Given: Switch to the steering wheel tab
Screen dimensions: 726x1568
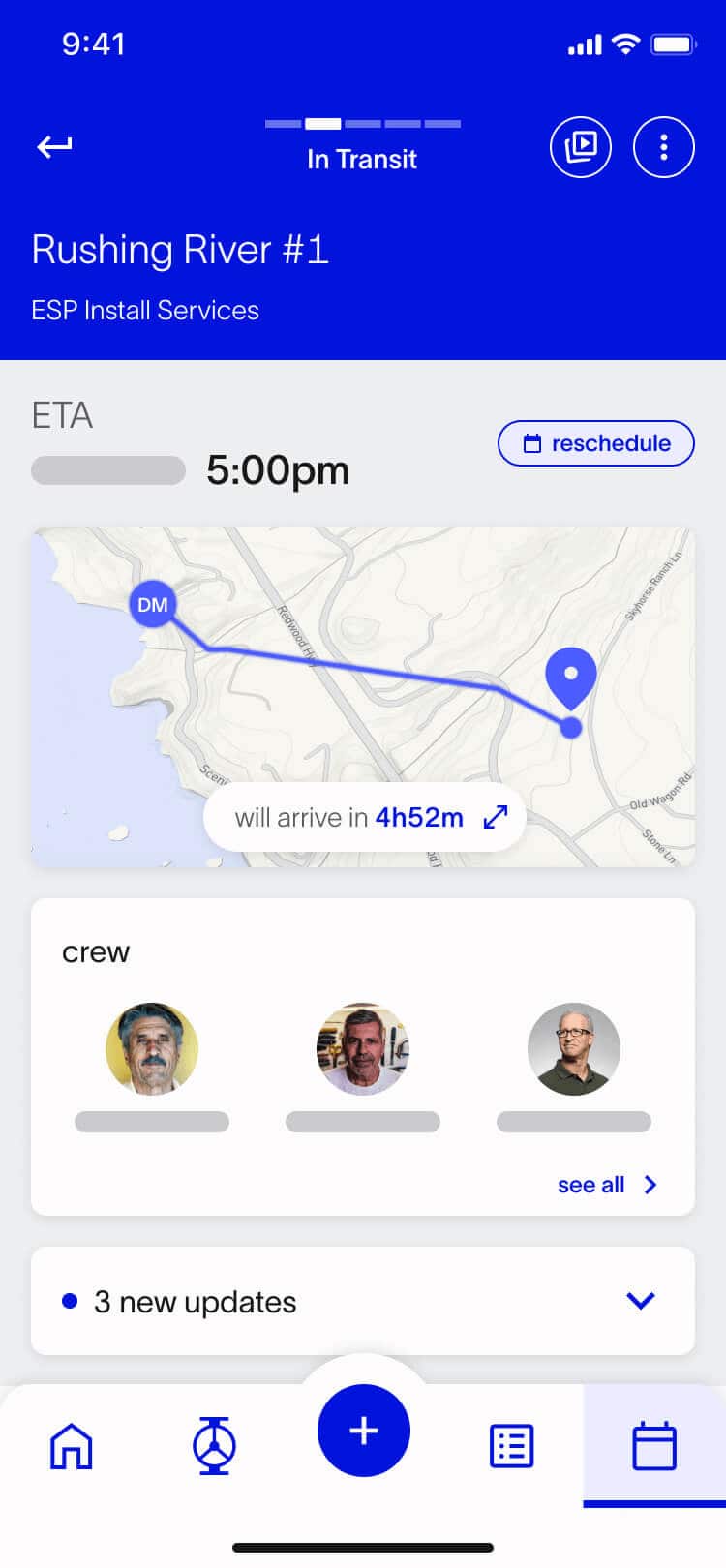Looking at the screenshot, I should click(214, 1446).
